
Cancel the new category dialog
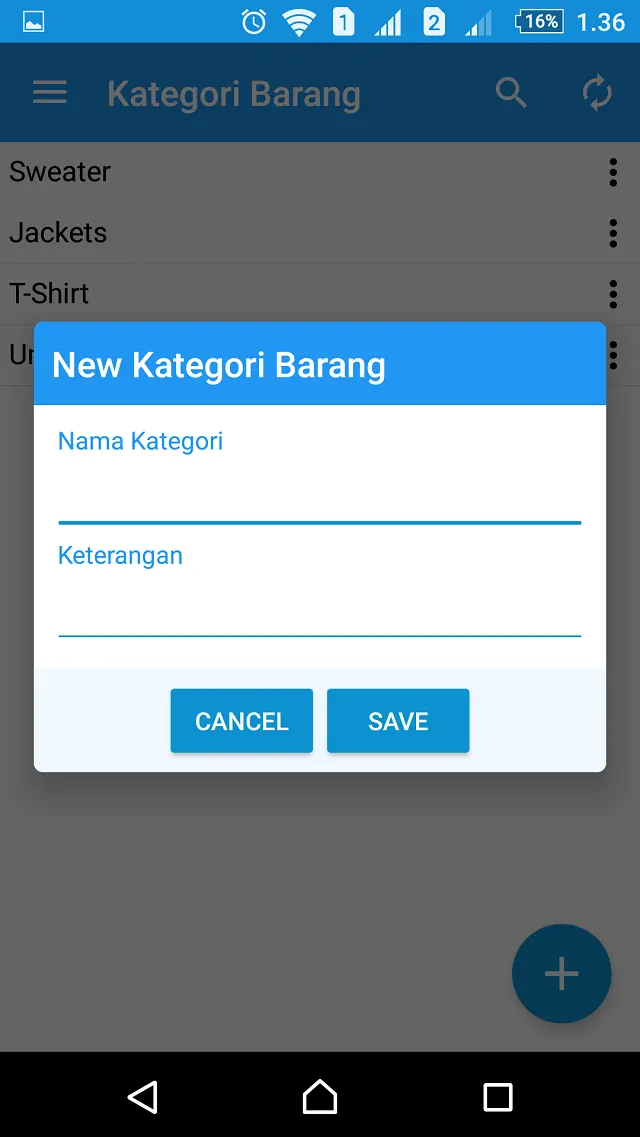tap(241, 721)
